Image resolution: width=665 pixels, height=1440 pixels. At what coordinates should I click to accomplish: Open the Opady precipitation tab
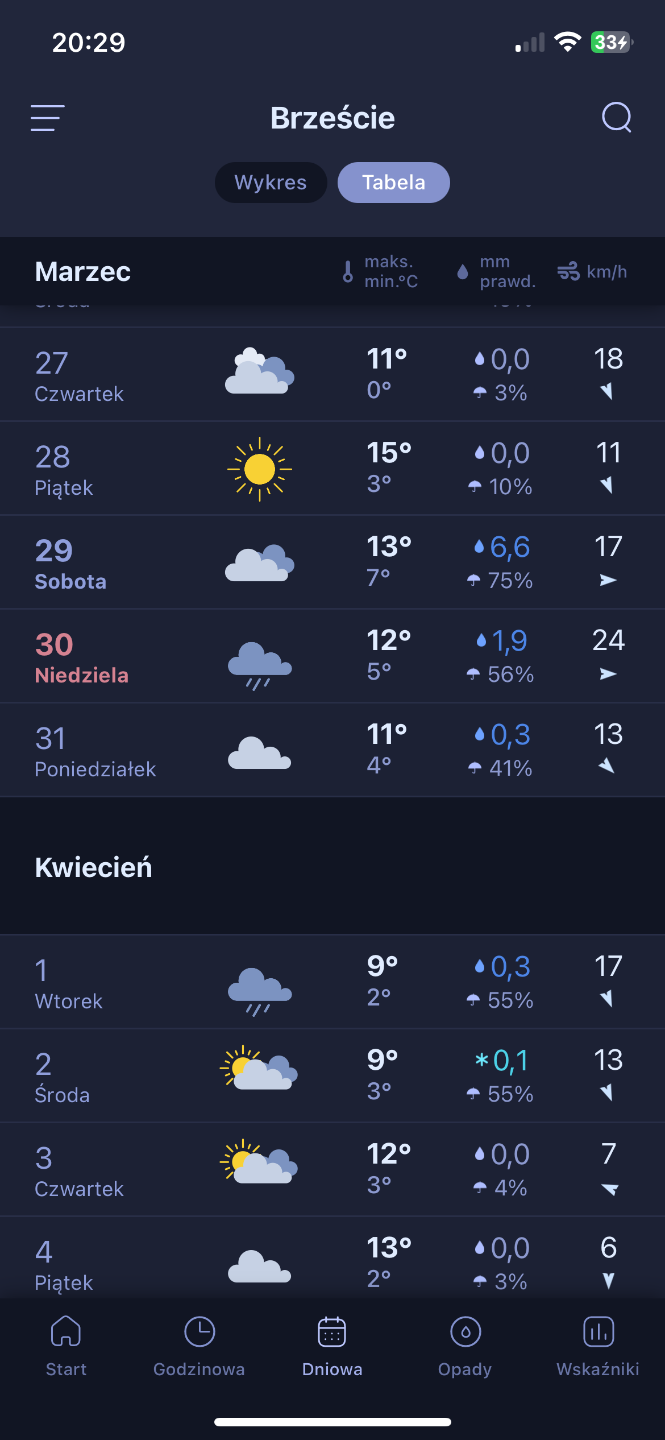coord(465,1346)
